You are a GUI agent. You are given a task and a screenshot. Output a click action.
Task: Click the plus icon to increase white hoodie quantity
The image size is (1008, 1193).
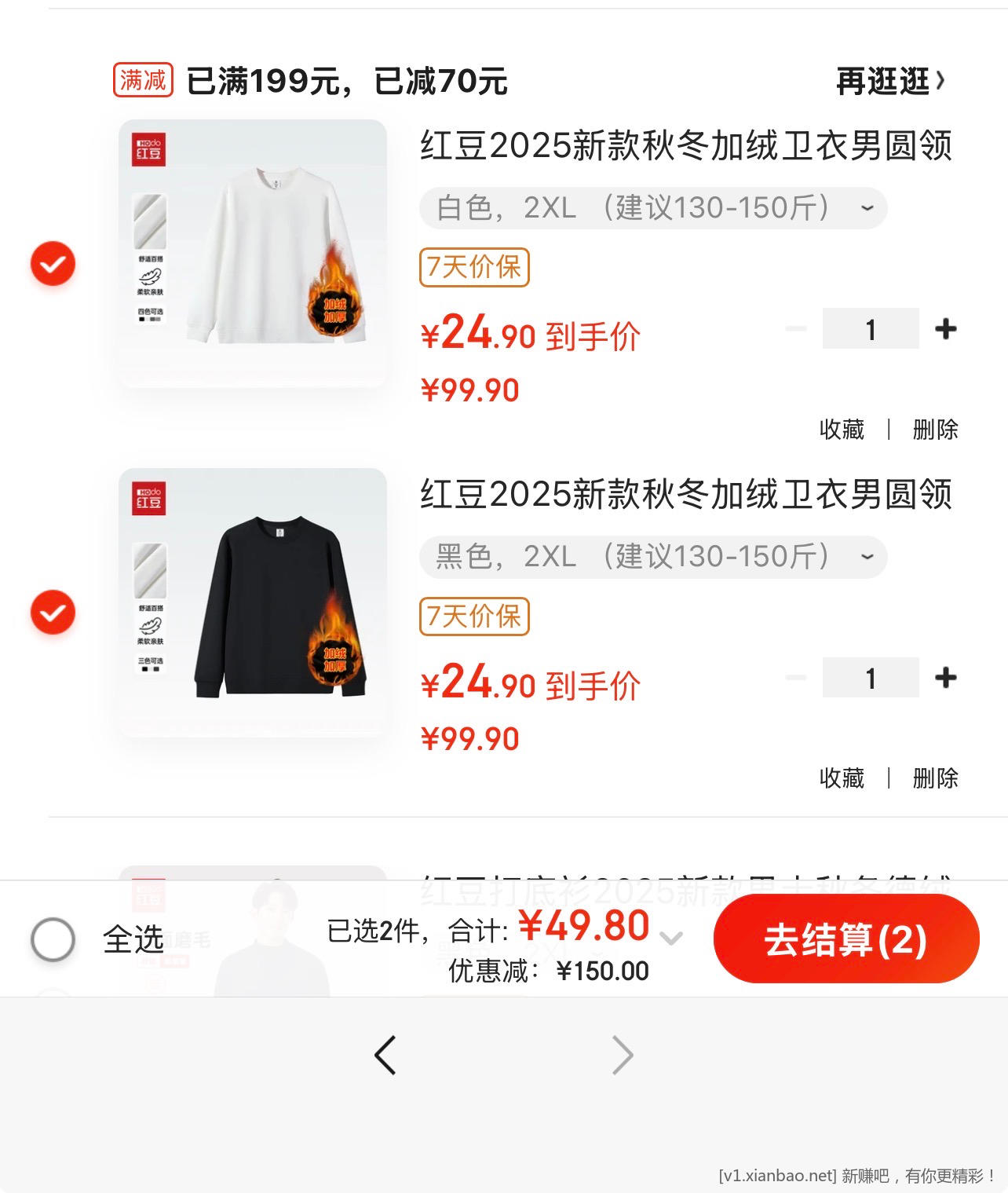(x=946, y=329)
